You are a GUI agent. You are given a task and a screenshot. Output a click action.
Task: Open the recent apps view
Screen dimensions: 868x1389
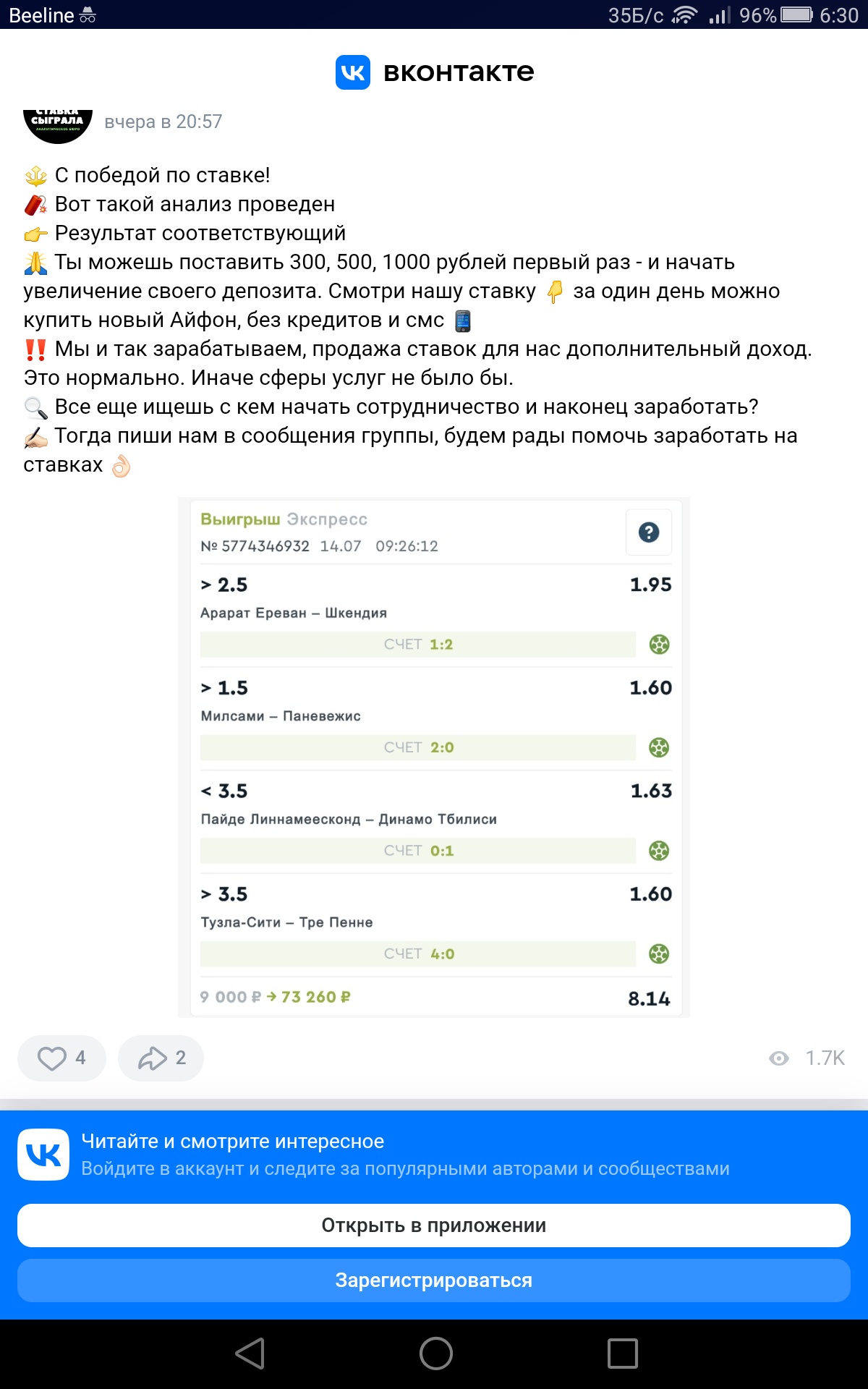coord(623,1353)
